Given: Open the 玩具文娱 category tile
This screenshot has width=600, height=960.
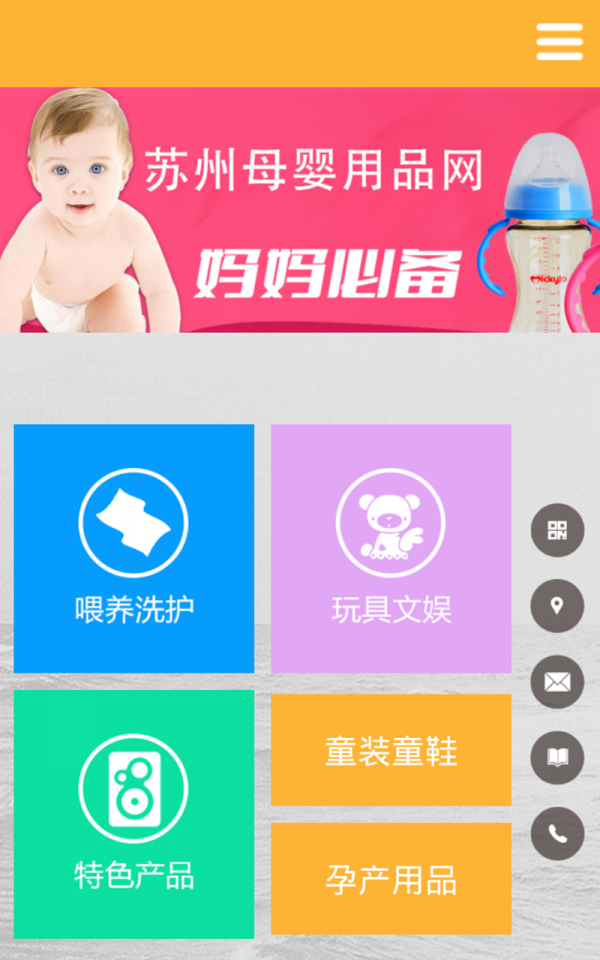Looking at the screenshot, I should [391, 548].
